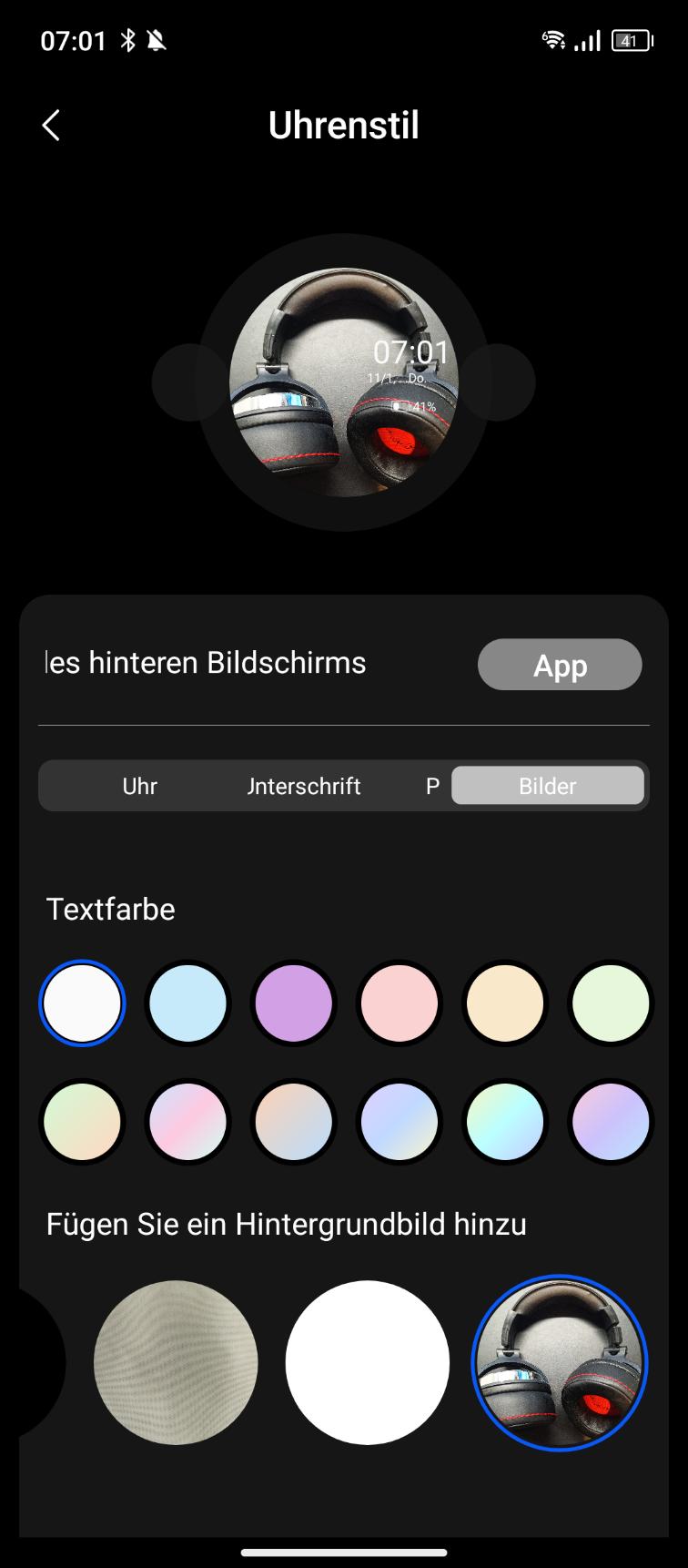Select the plain white background image
688x1568 pixels.
(368, 1362)
